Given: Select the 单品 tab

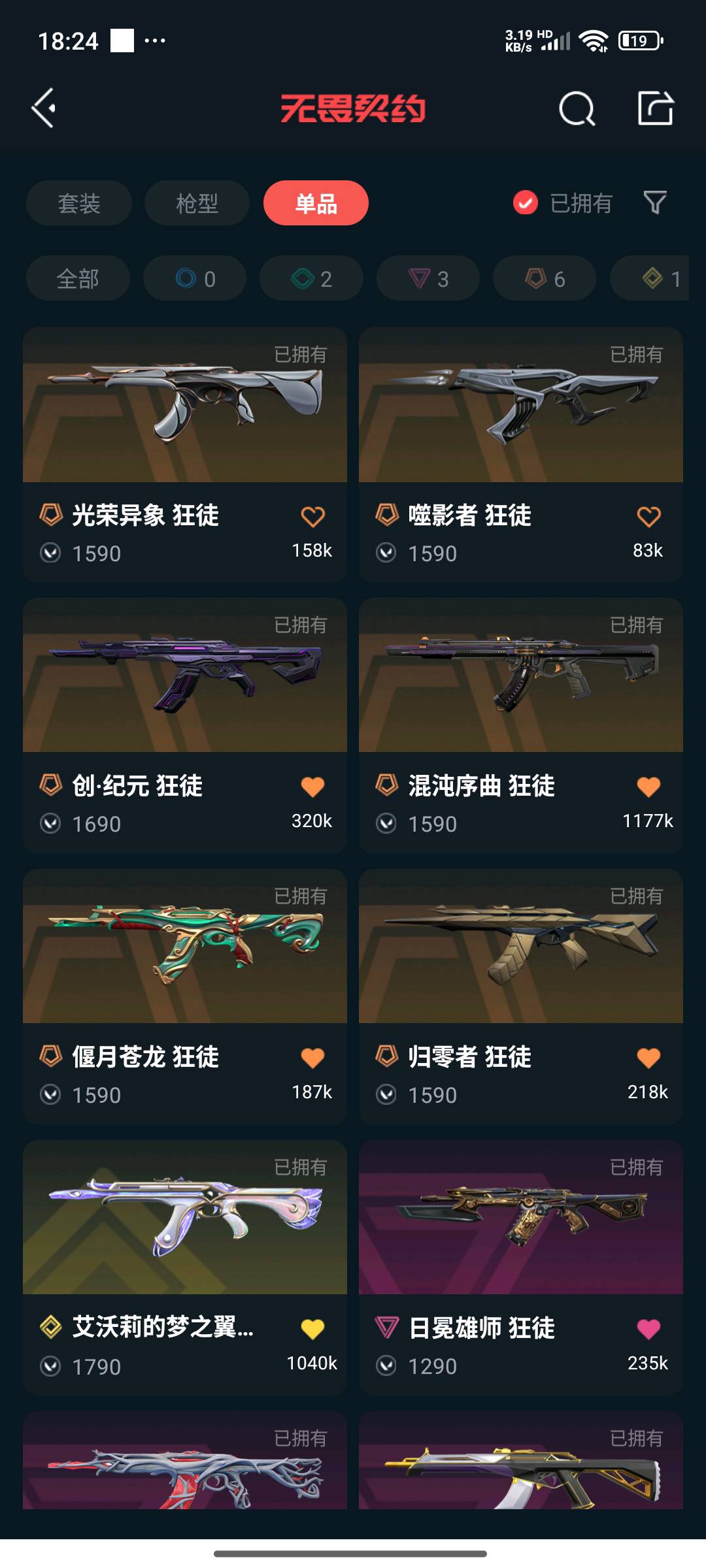Looking at the screenshot, I should (x=316, y=203).
